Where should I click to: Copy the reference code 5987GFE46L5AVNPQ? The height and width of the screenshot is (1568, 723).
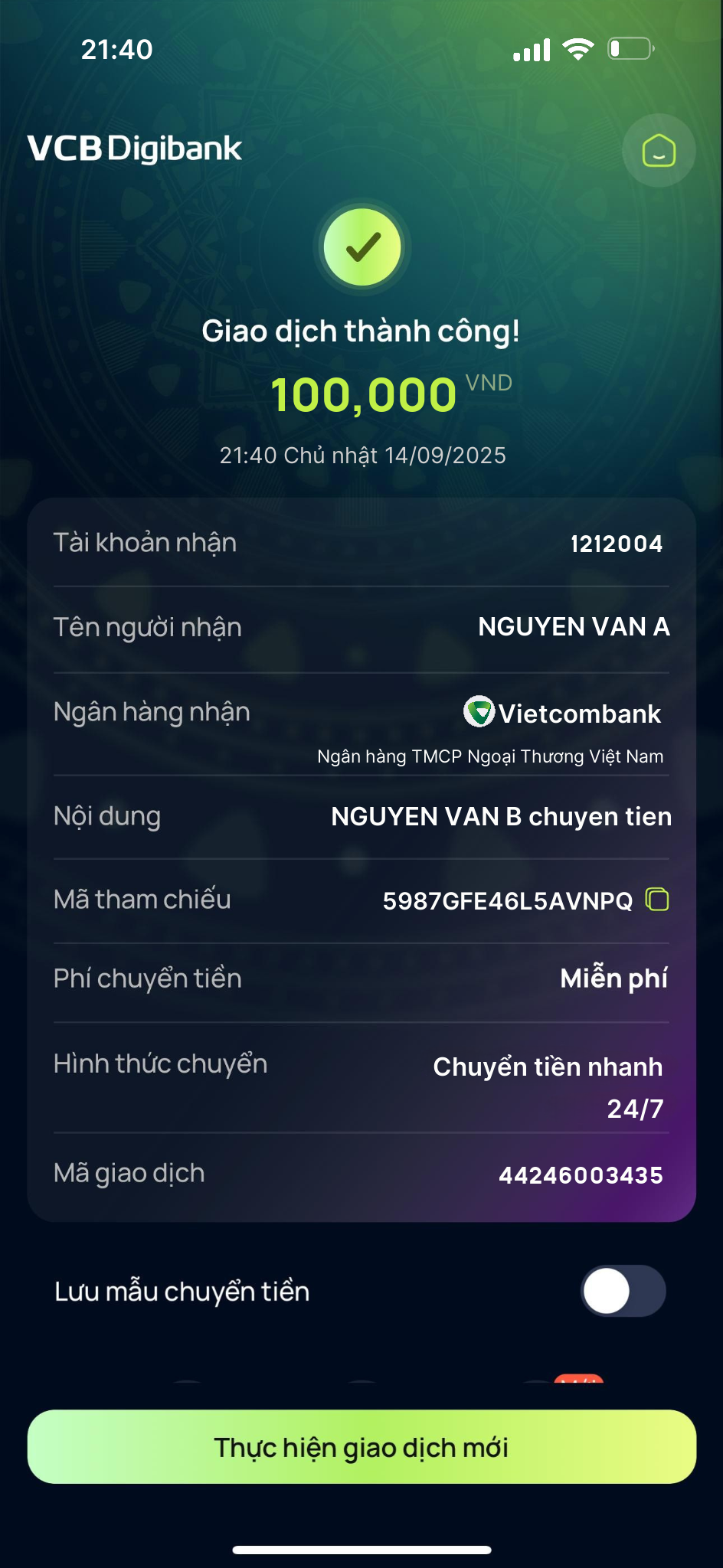[657, 900]
